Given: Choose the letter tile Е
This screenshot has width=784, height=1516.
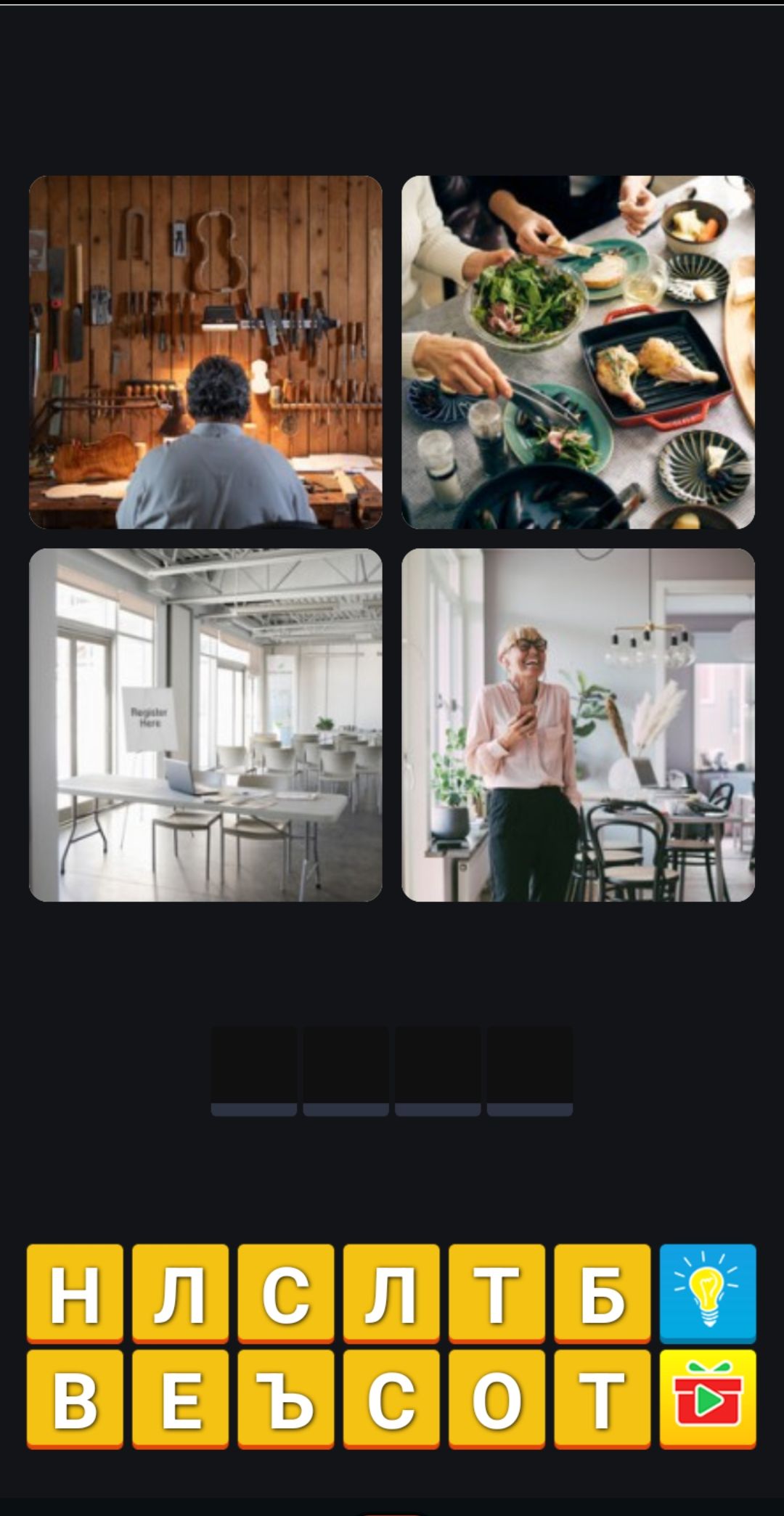Looking at the screenshot, I should point(180,1398).
